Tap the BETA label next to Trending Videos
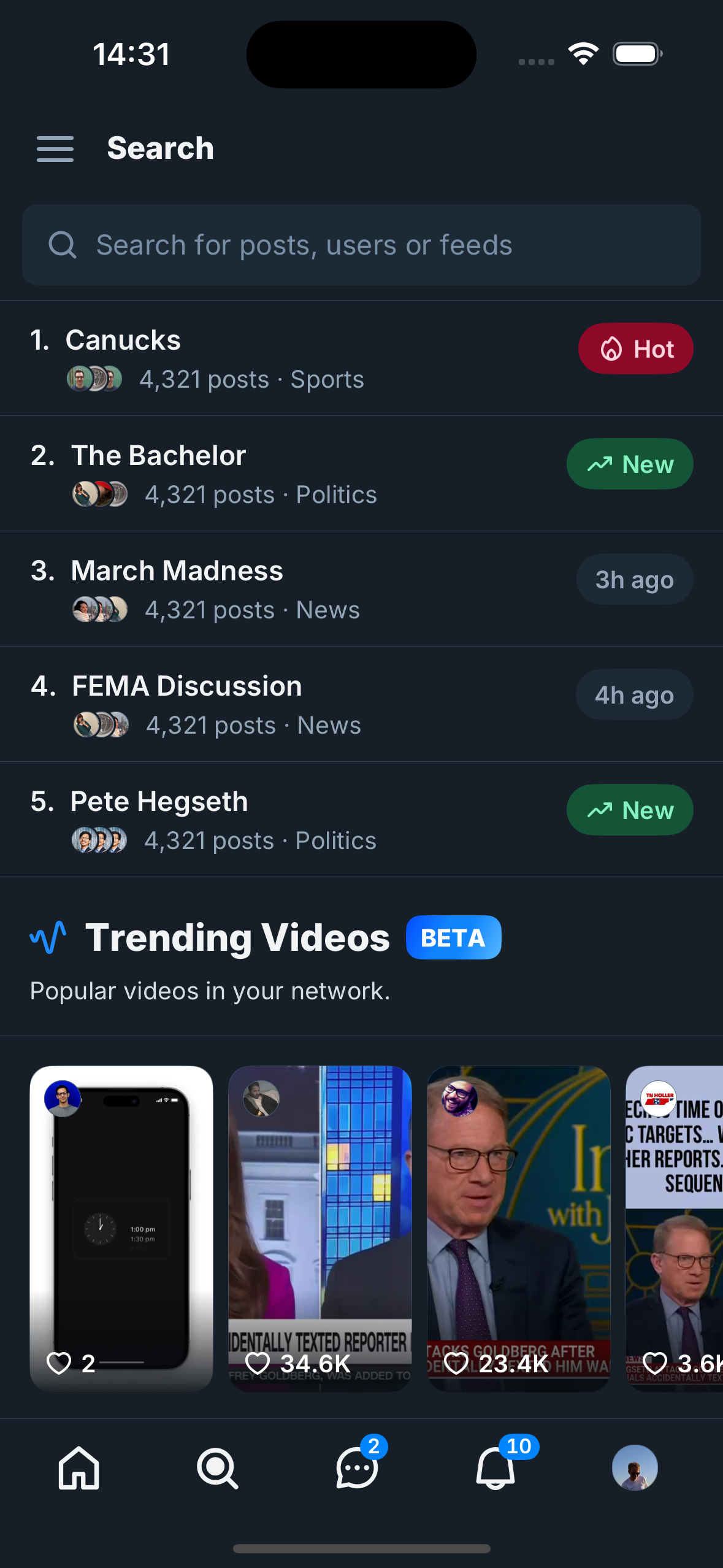 point(453,937)
